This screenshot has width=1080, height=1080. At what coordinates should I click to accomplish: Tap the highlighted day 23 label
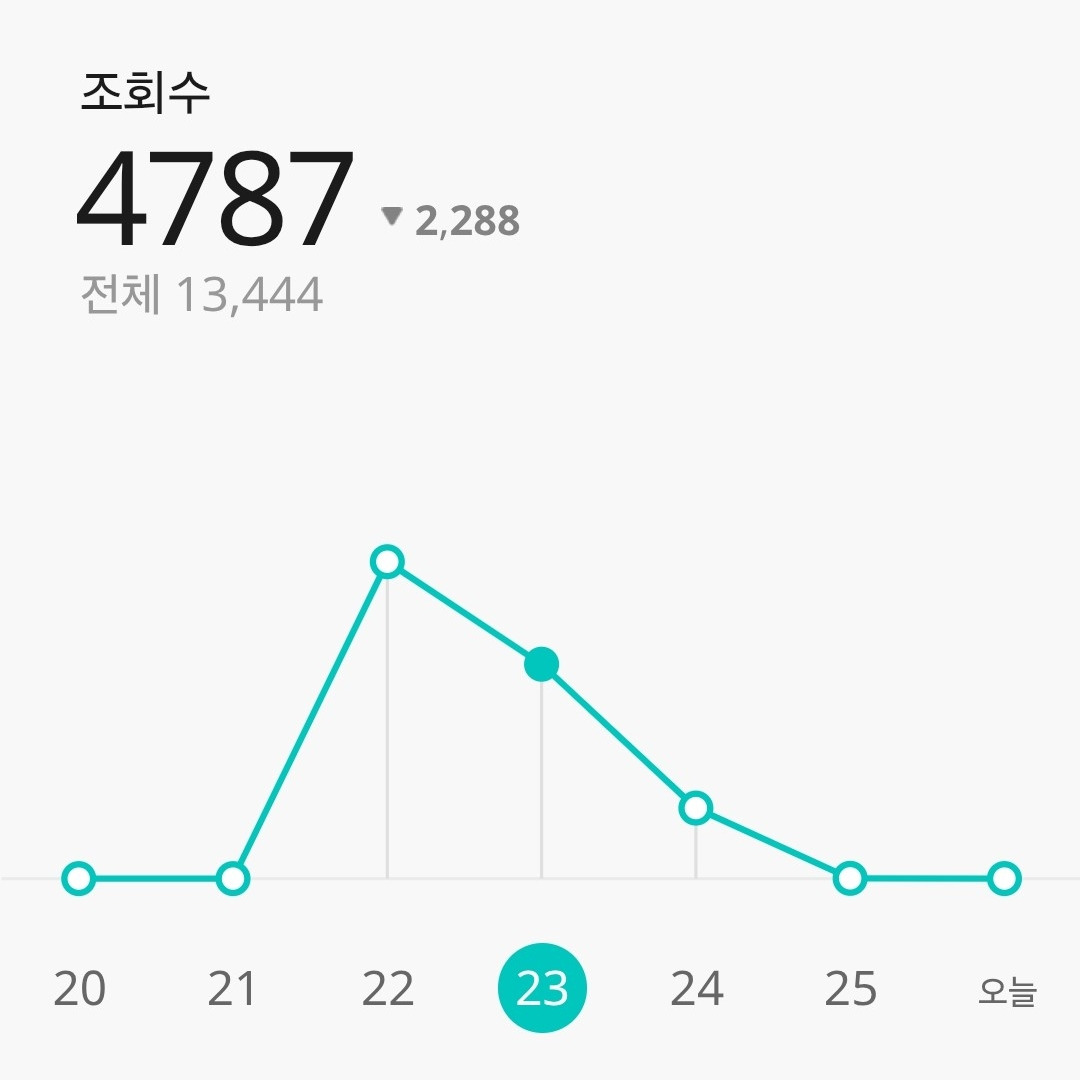542,988
